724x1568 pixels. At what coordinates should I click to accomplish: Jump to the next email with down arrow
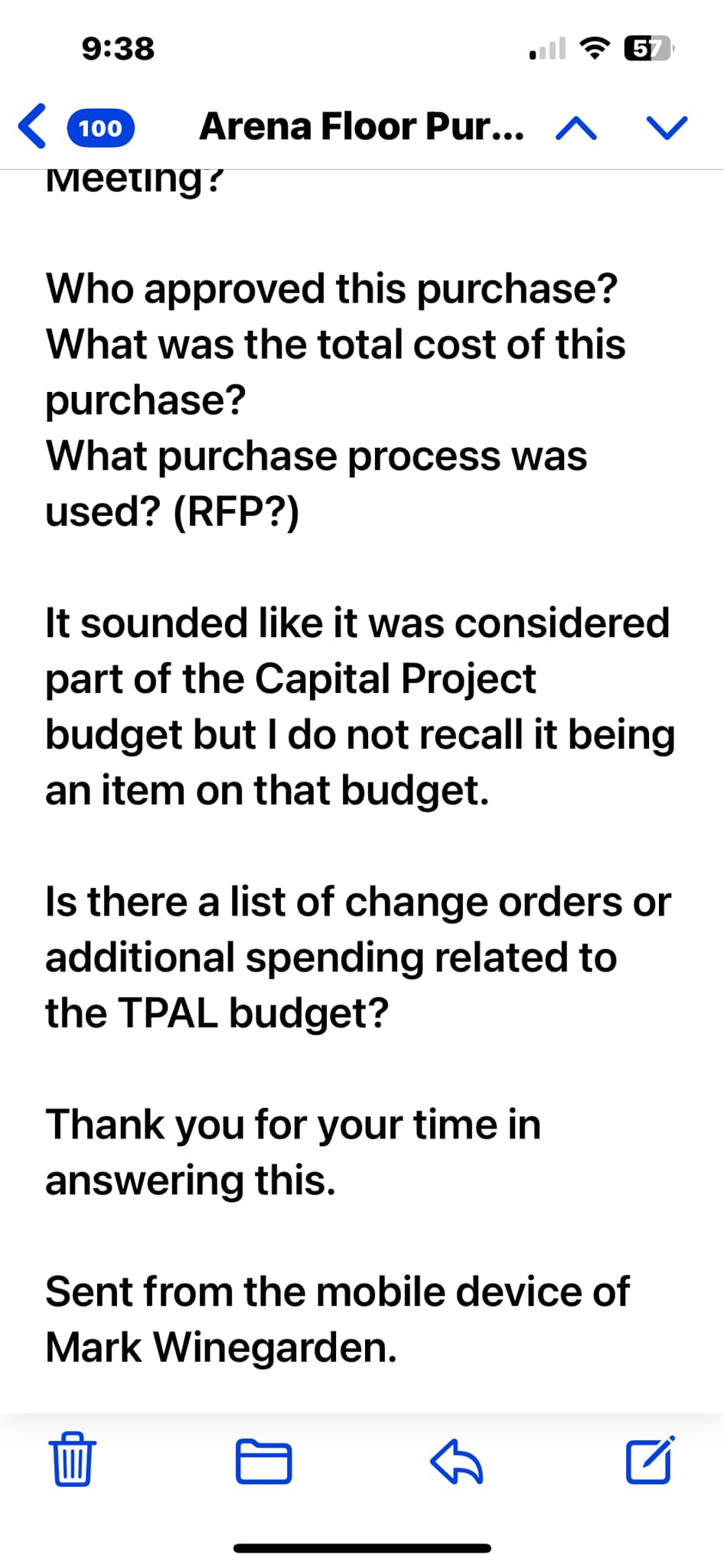coord(667,128)
